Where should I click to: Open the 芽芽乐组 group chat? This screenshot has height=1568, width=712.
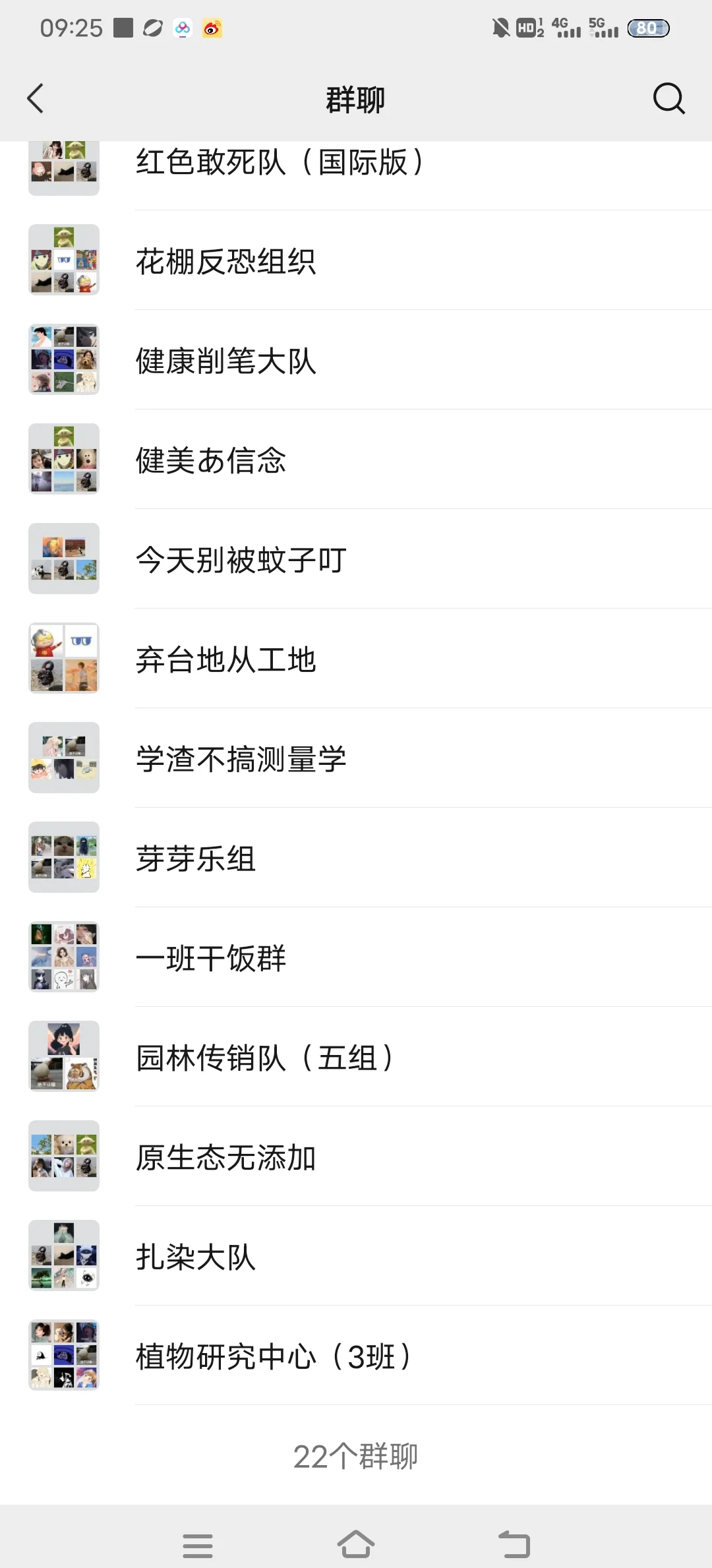[196, 859]
